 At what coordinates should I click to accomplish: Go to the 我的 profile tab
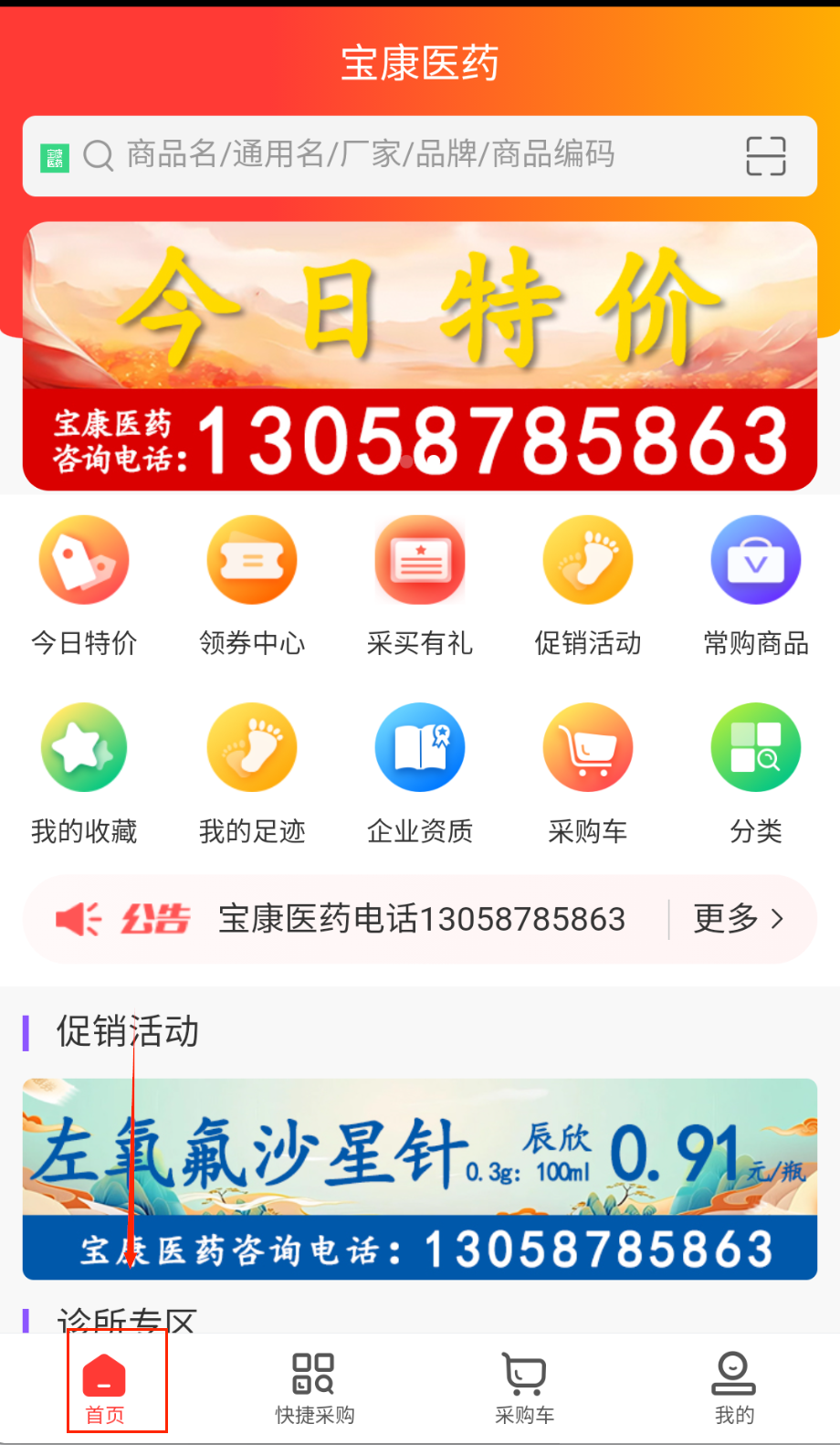coord(734,1388)
